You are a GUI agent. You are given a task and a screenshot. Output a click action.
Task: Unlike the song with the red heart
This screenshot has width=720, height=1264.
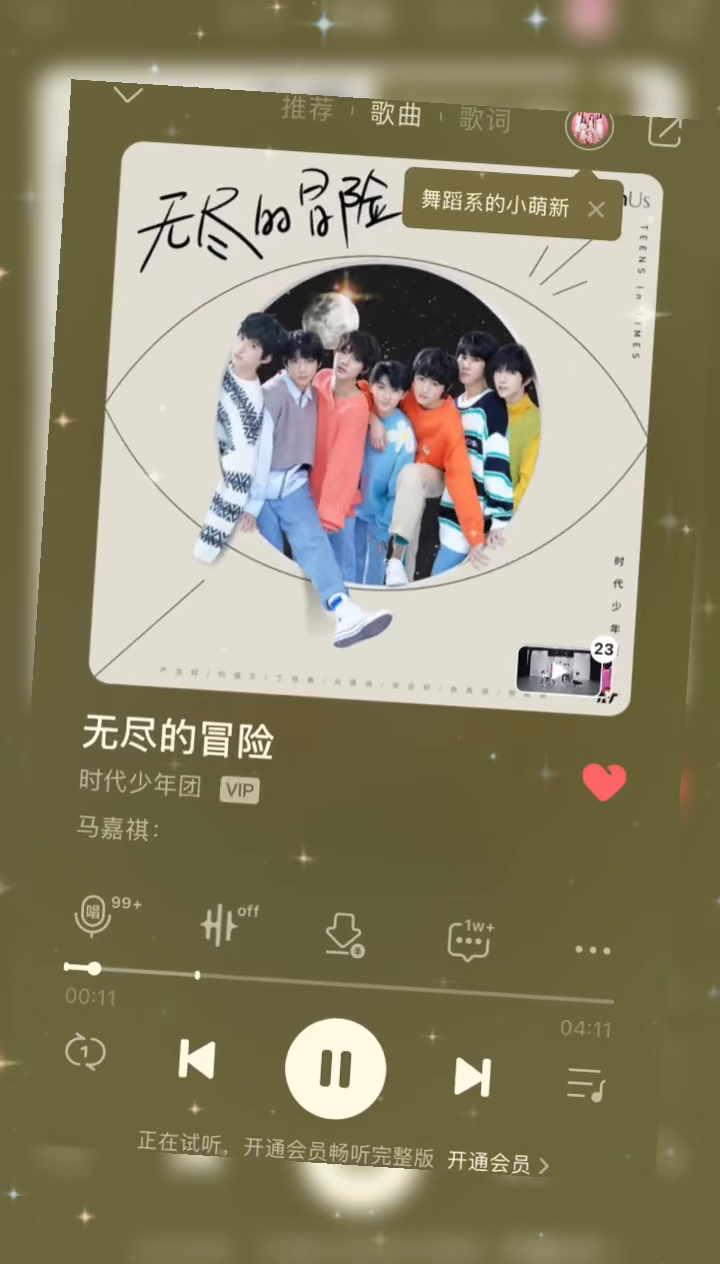point(604,782)
